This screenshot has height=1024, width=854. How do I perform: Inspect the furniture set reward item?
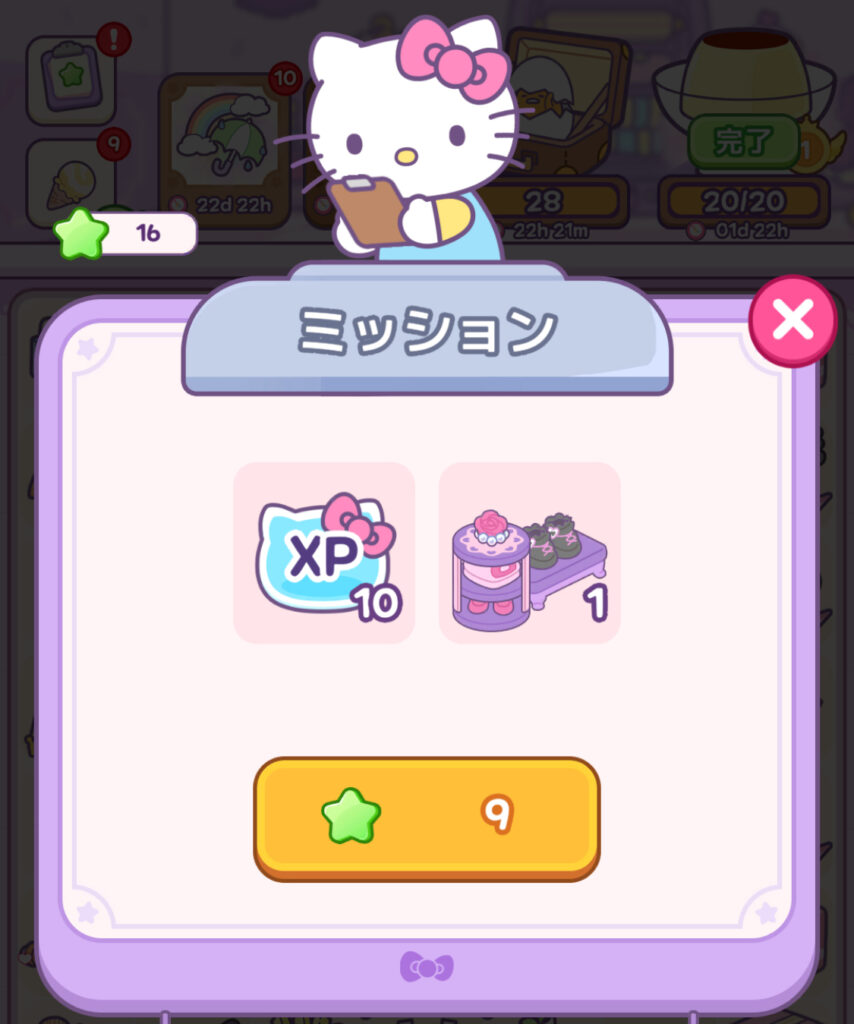[x=529, y=553]
